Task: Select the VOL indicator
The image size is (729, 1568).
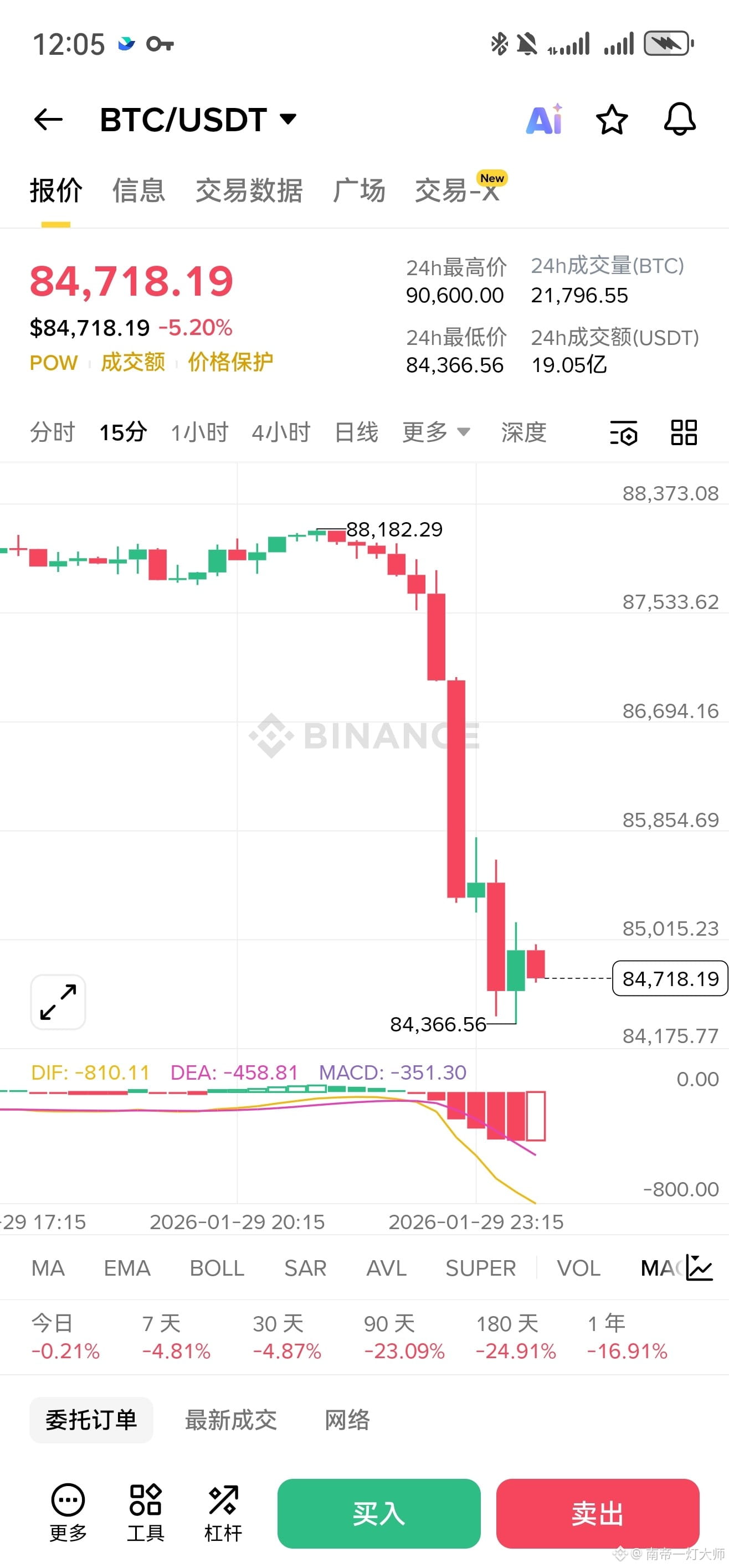Action: [578, 1268]
